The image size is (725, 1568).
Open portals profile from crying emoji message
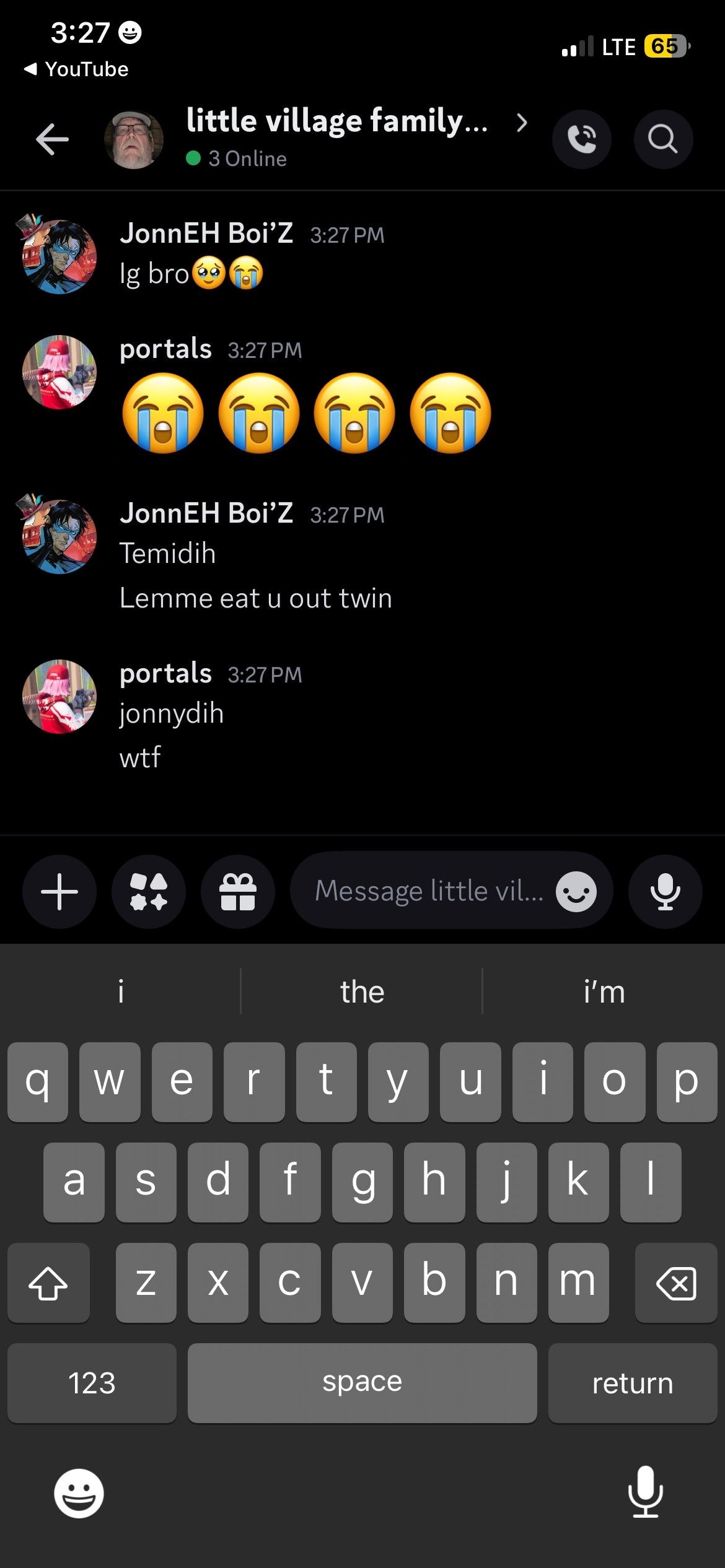tap(59, 372)
